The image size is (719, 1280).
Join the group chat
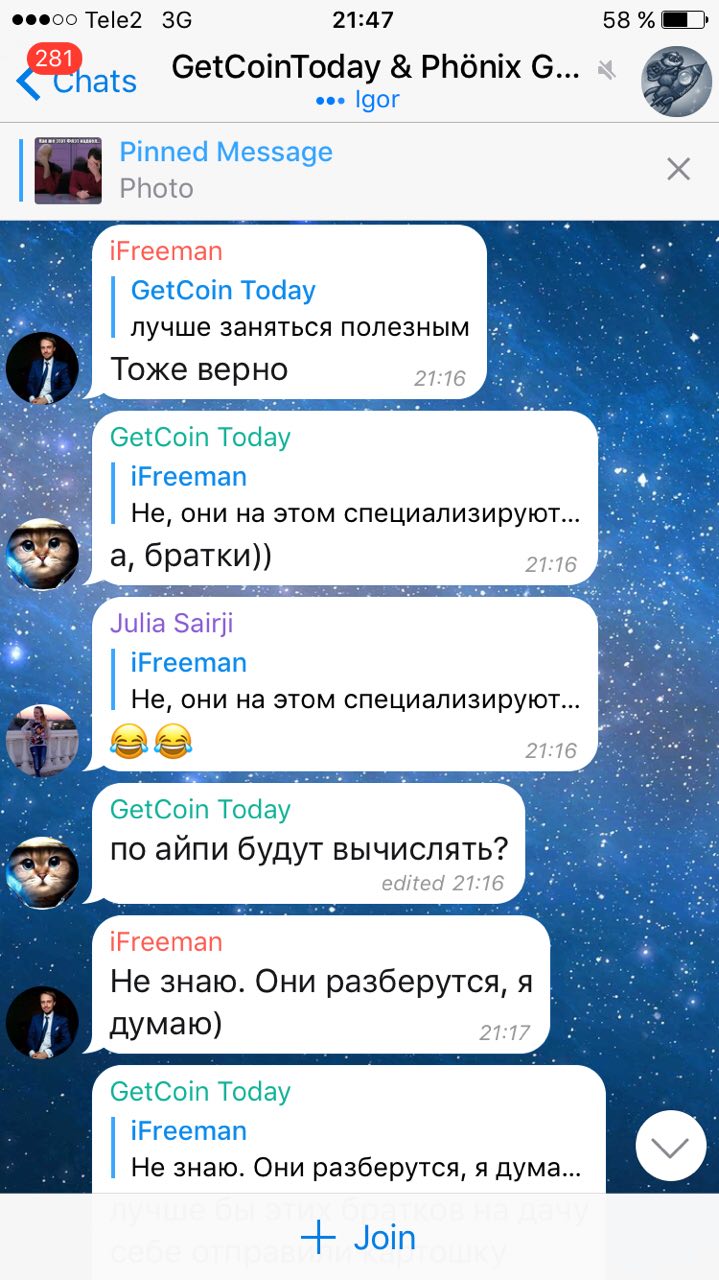(x=358, y=1237)
